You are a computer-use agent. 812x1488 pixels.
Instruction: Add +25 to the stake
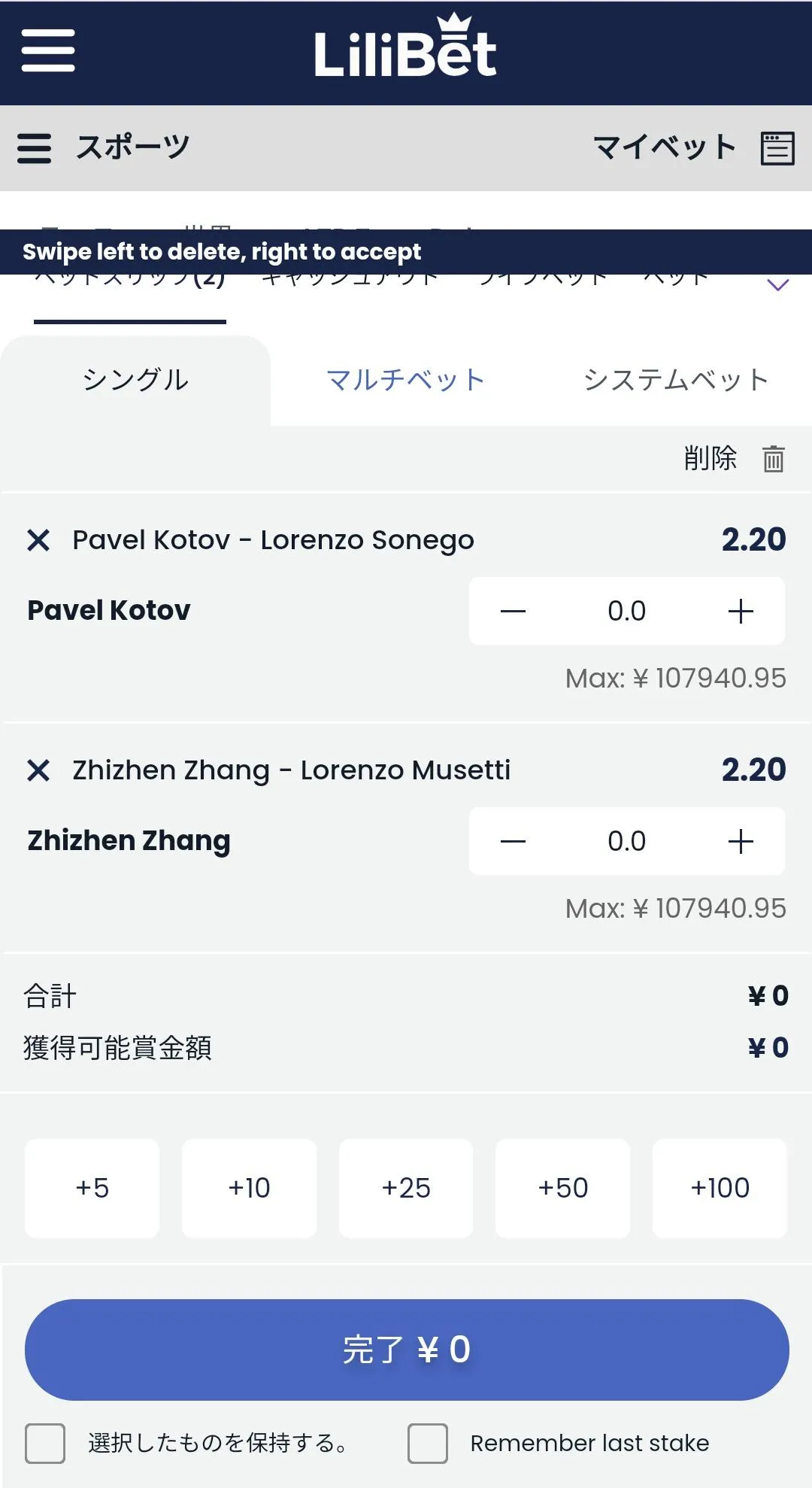(x=406, y=1188)
